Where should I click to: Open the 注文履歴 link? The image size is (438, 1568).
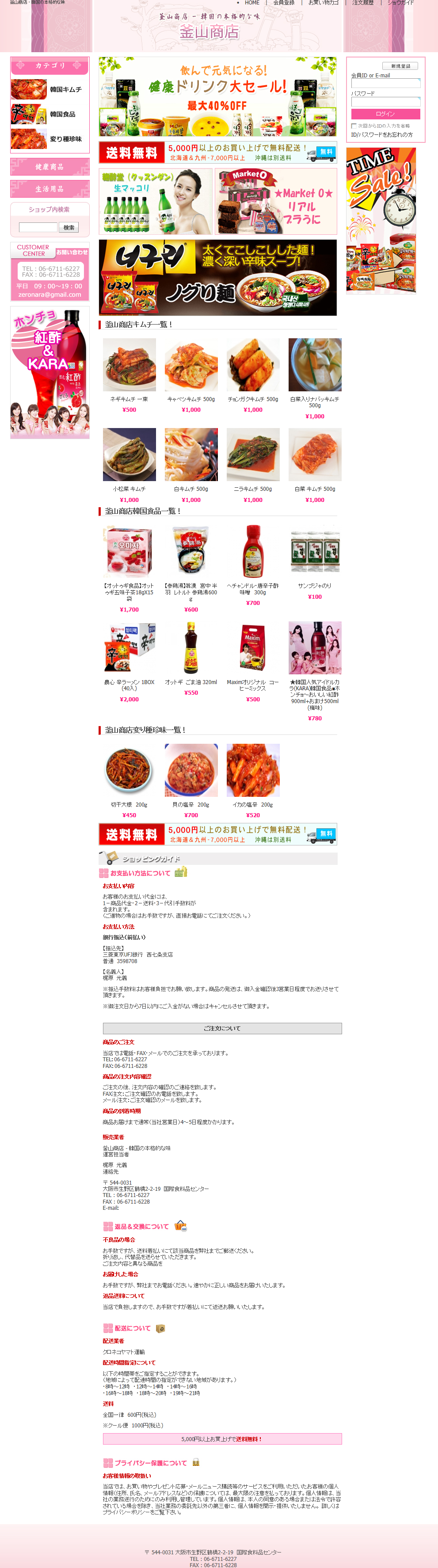point(362,3)
